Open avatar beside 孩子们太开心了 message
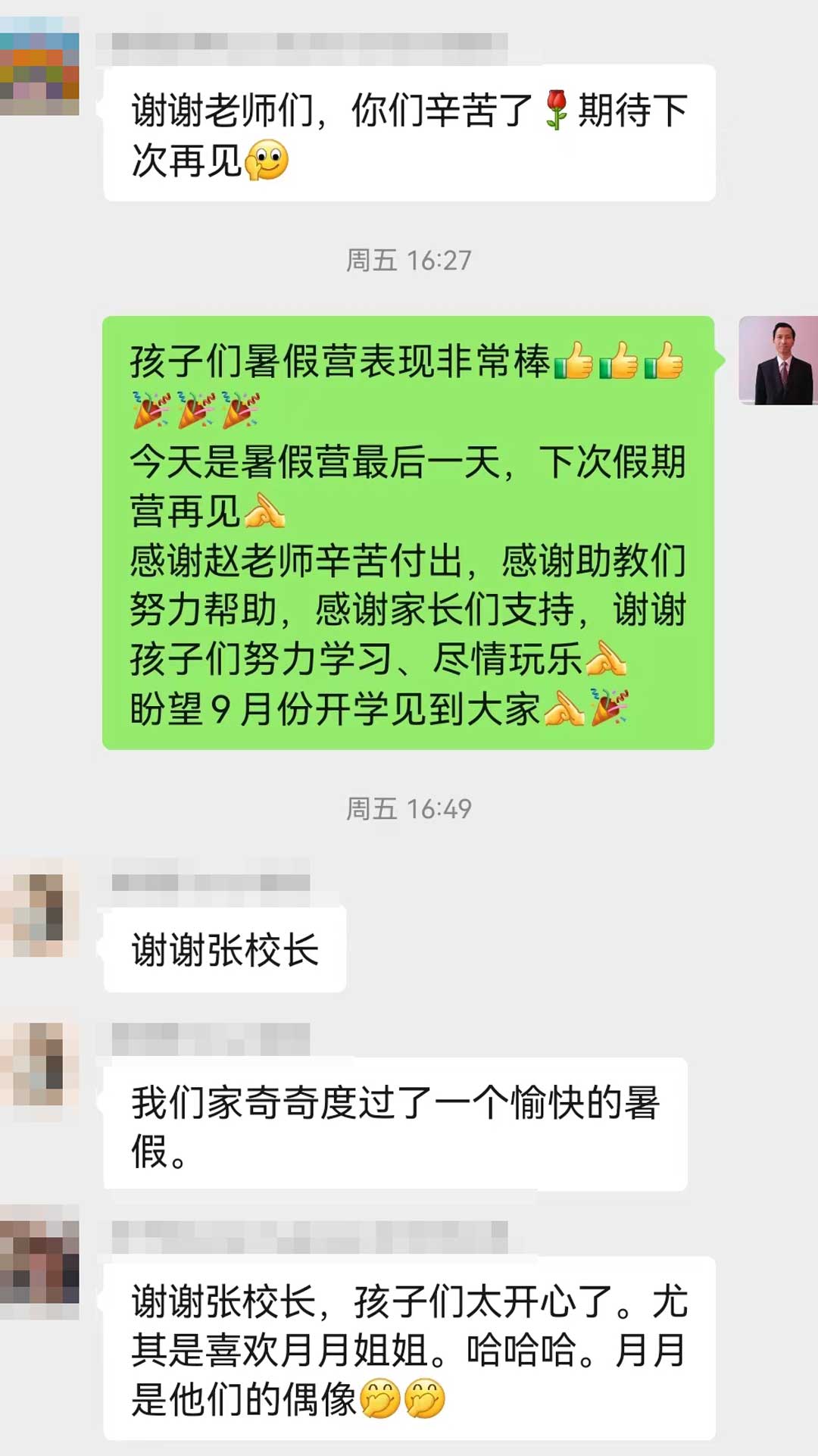 point(39,1261)
